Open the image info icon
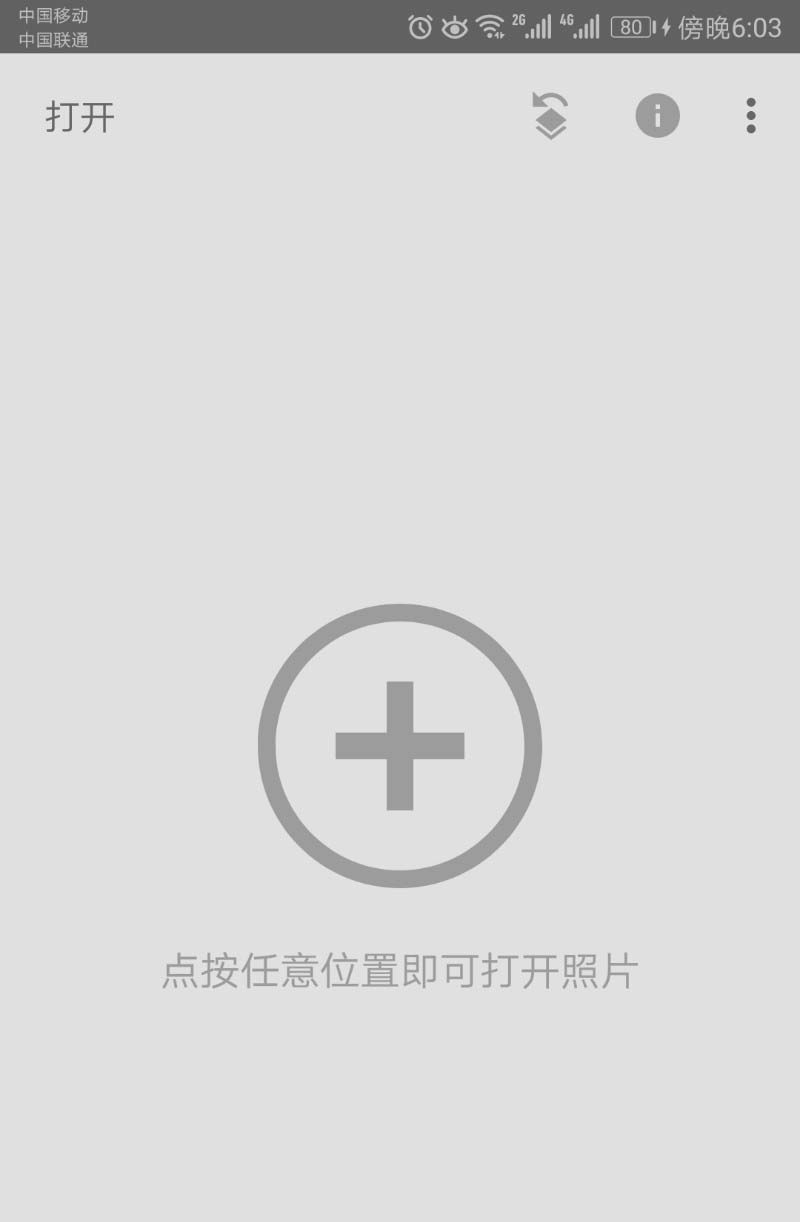Viewport: 800px width, 1222px height. 657,116
